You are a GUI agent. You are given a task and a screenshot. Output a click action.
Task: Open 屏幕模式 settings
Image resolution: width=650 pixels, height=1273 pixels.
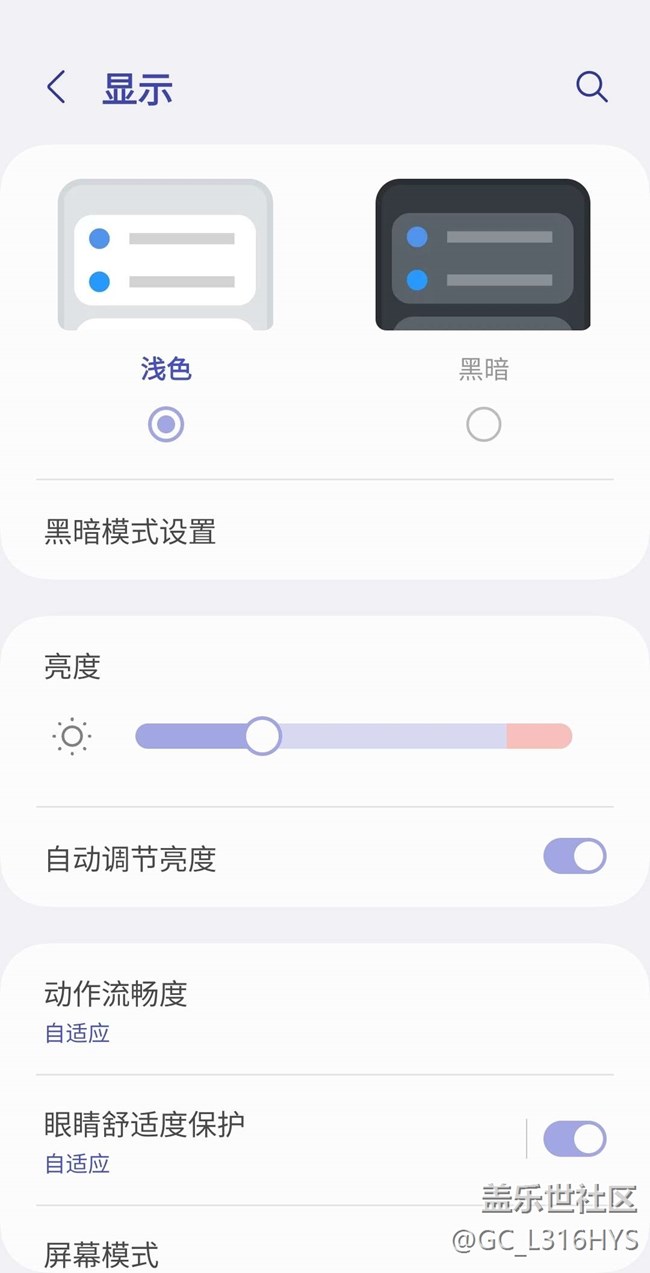102,1253
